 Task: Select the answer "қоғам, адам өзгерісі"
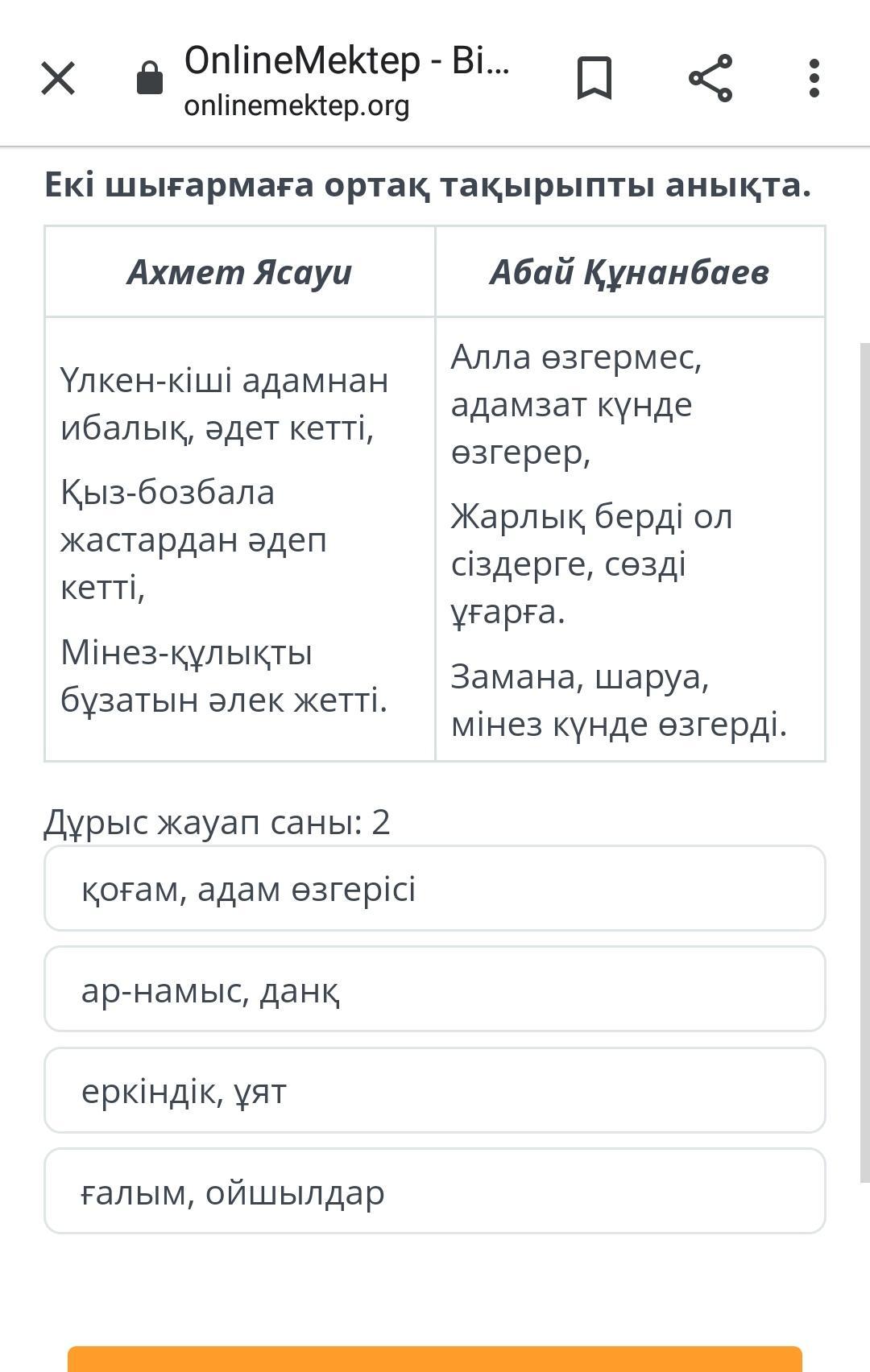[x=434, y=889]
